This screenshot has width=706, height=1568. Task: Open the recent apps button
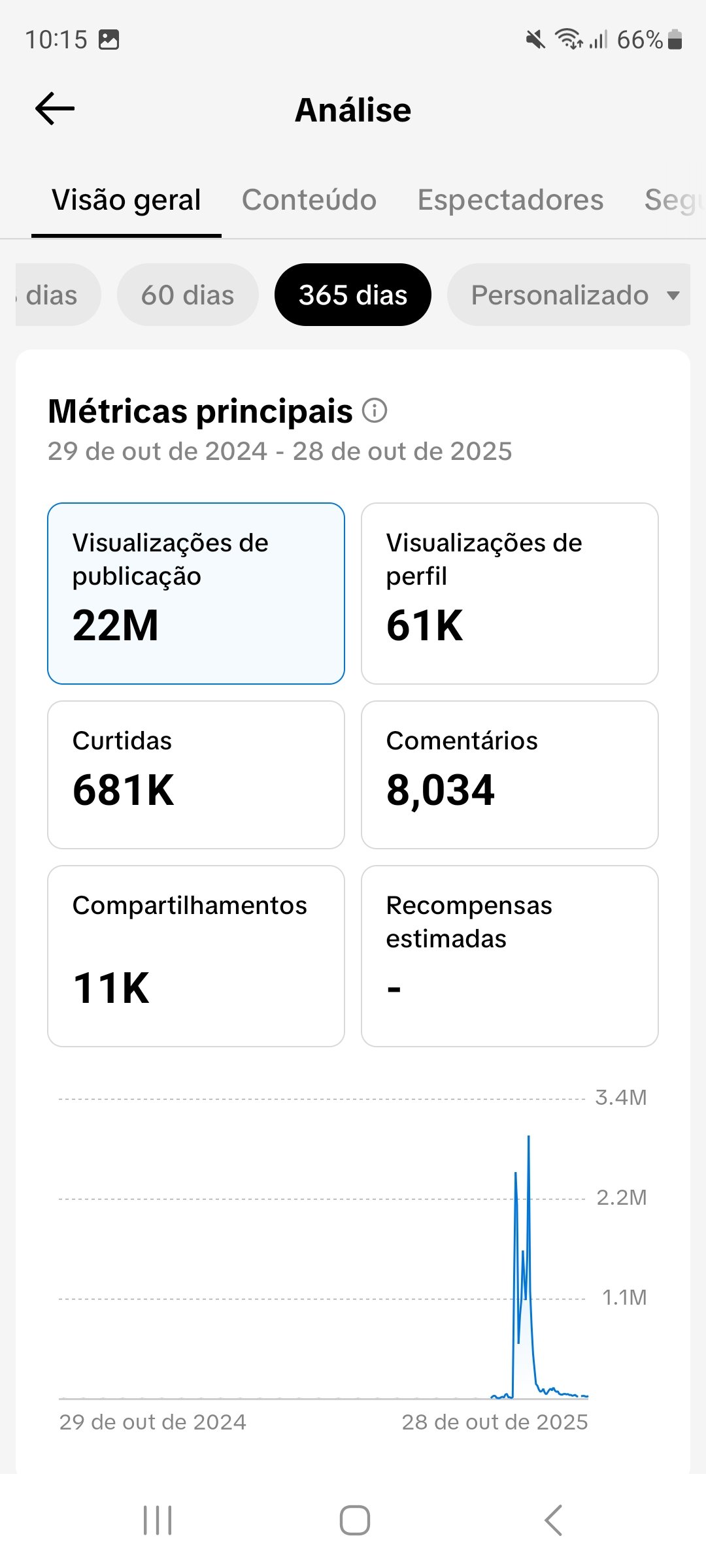pos(158,1520)
